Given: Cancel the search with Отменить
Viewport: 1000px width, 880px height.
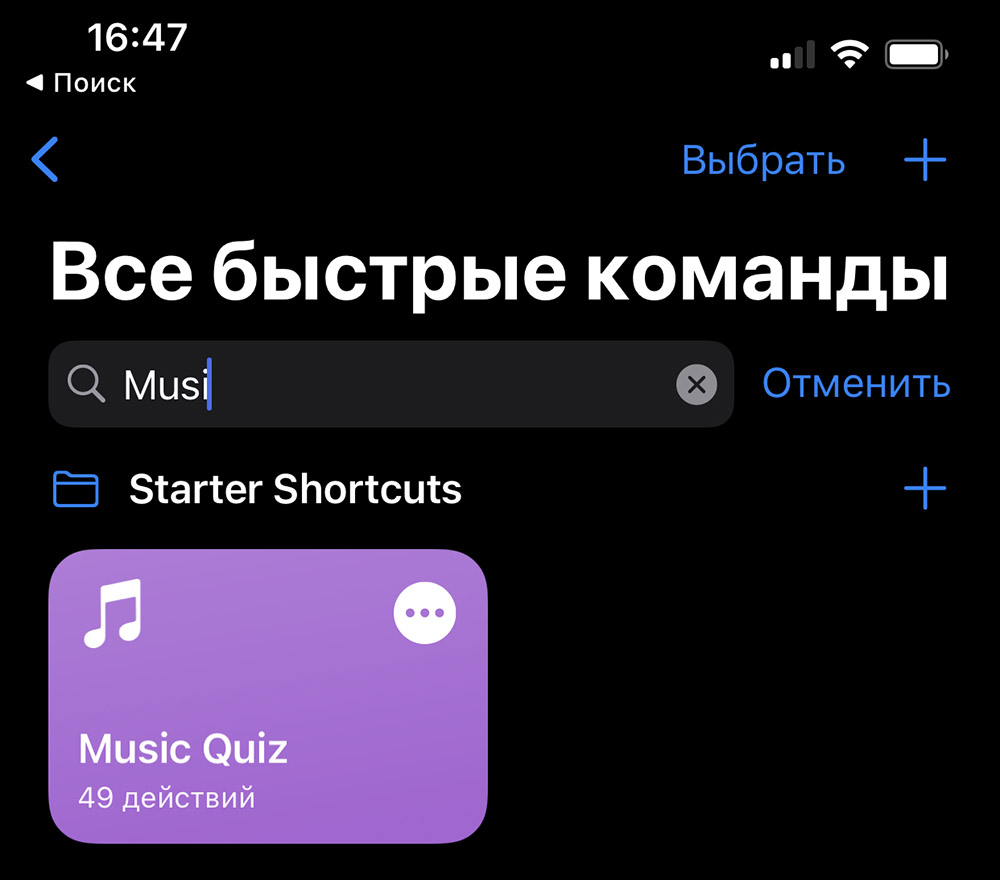Looking at the screenshot, I should point(855,384).
